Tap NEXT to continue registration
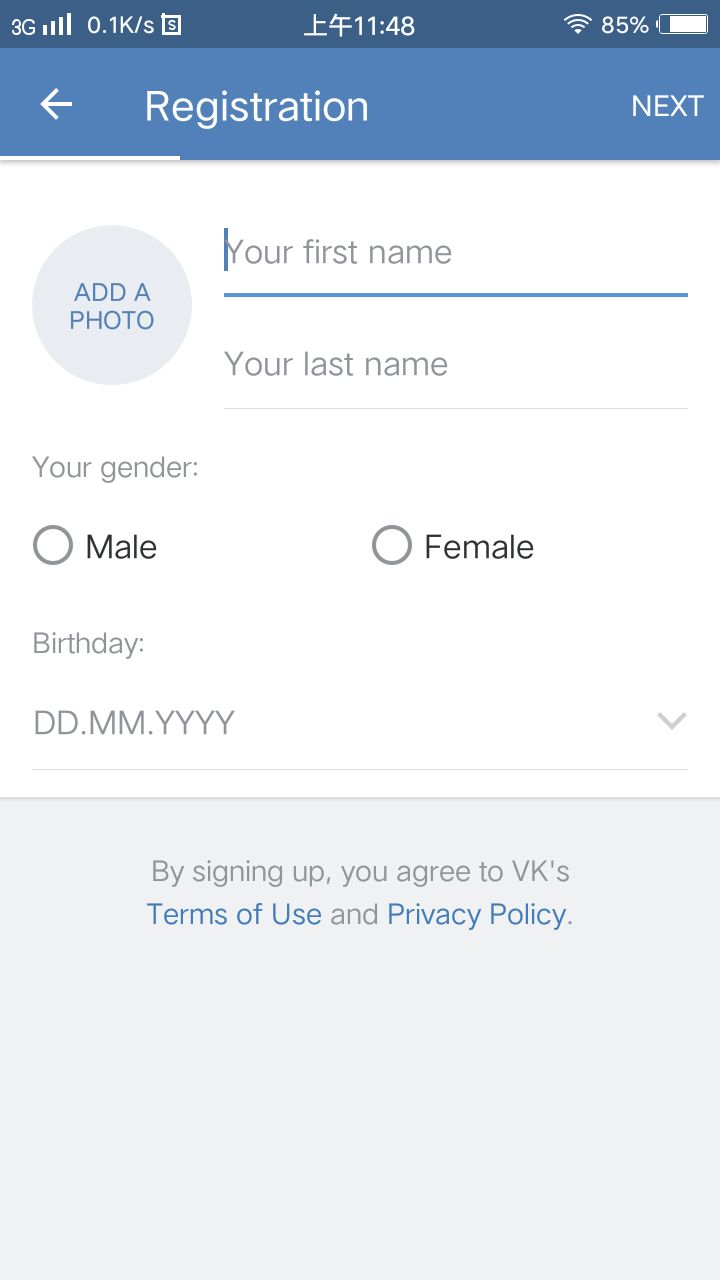 [x=667, y=106]
